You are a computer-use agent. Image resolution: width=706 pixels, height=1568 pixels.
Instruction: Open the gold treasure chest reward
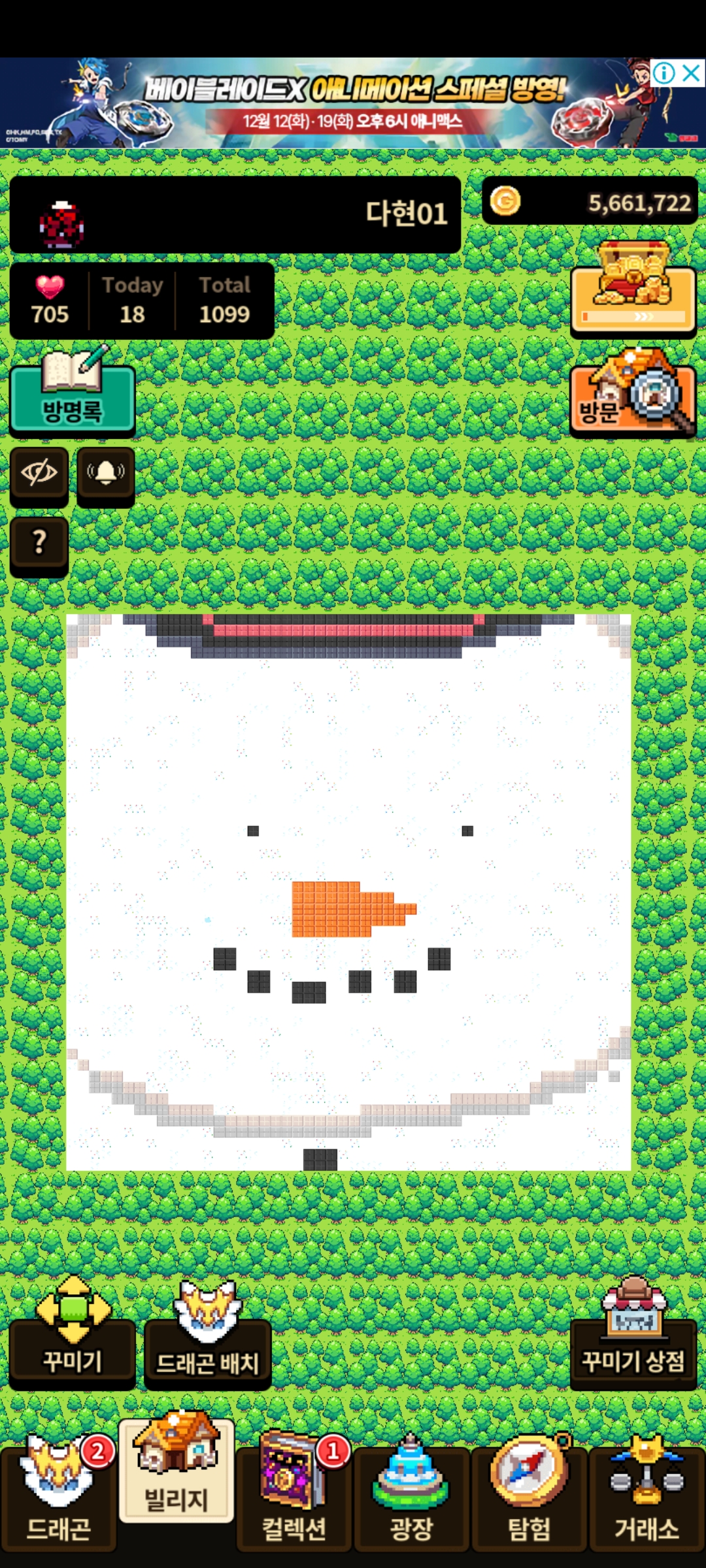pyautogui.click(x=633, y=291)
